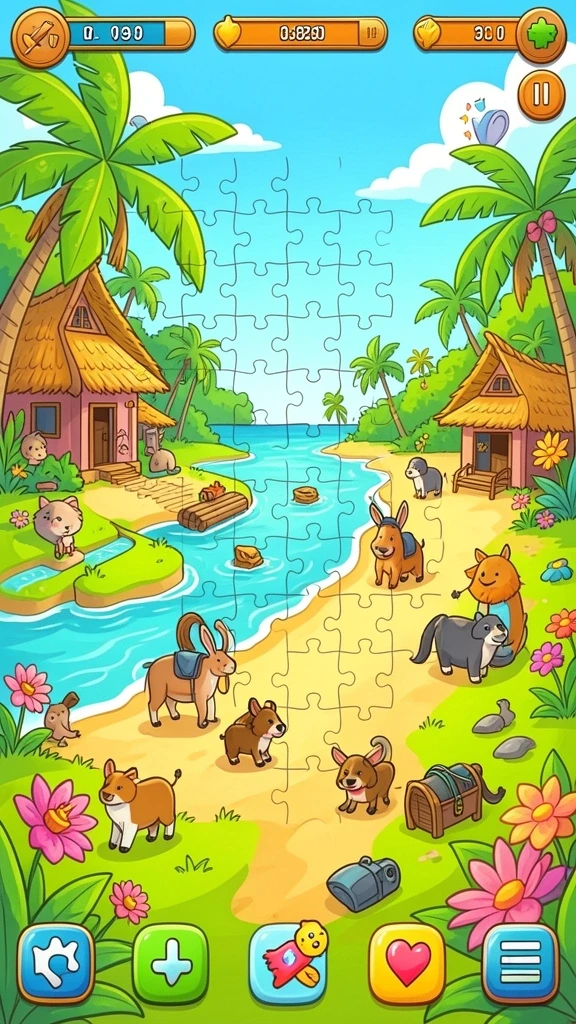Tap the green puzzle piece button
This screenshot has width=576, height=1024.
pos(541,35)
